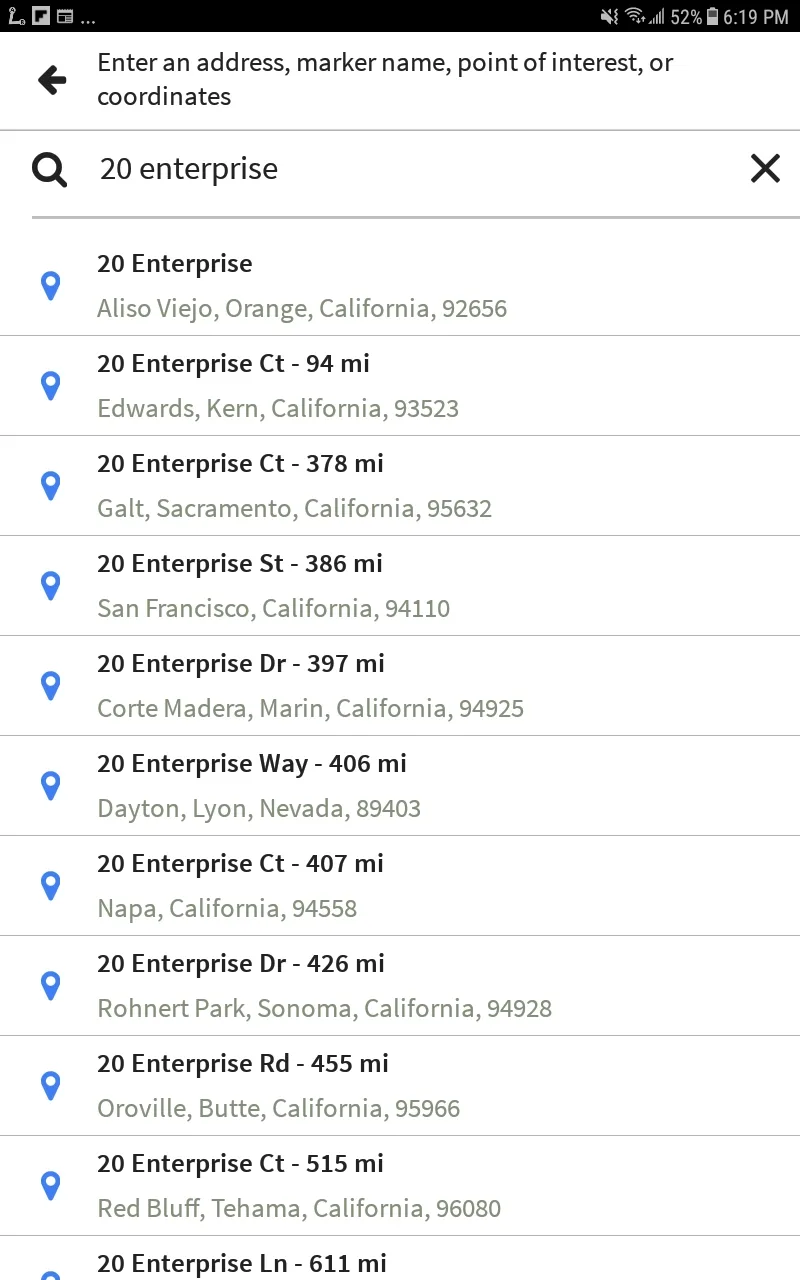800x1280 pixels.
Task: Tap the pin icon for the Red Bluff entry
Action: (50, 1185)
